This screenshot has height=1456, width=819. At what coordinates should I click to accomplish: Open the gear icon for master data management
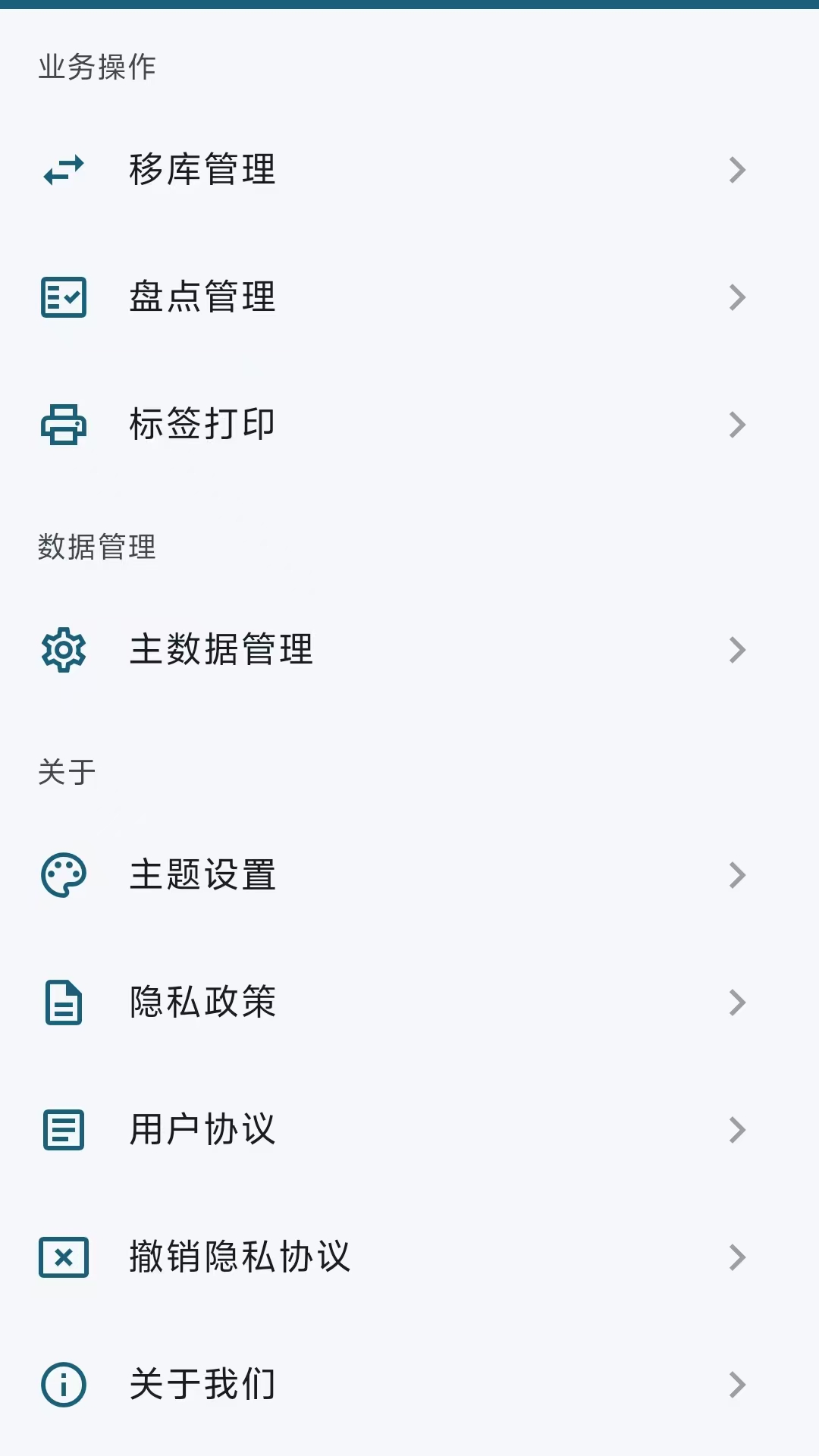click(64, 651)
